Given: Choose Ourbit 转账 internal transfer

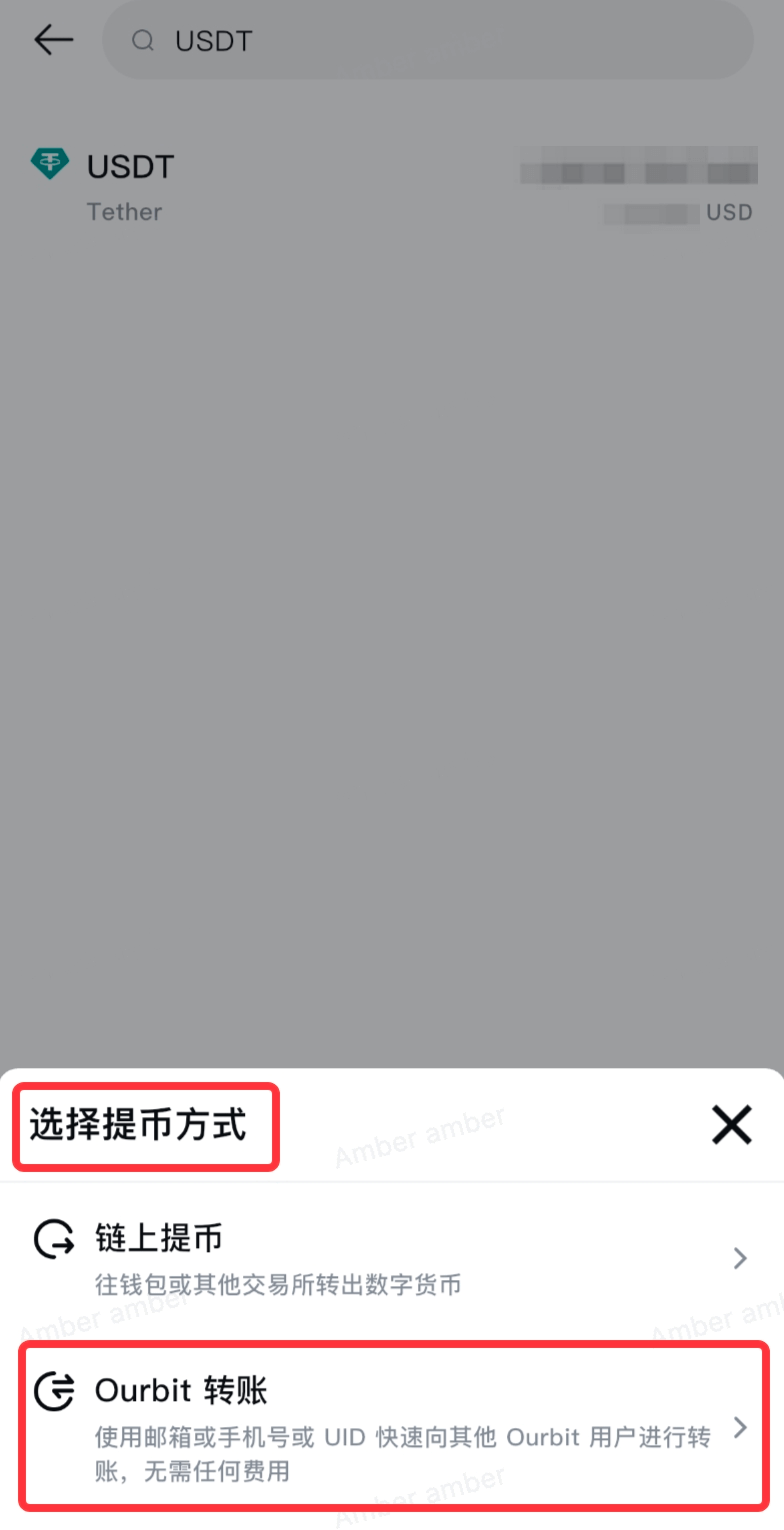Looking at the screenshot, I should (x=390, y=1424).
